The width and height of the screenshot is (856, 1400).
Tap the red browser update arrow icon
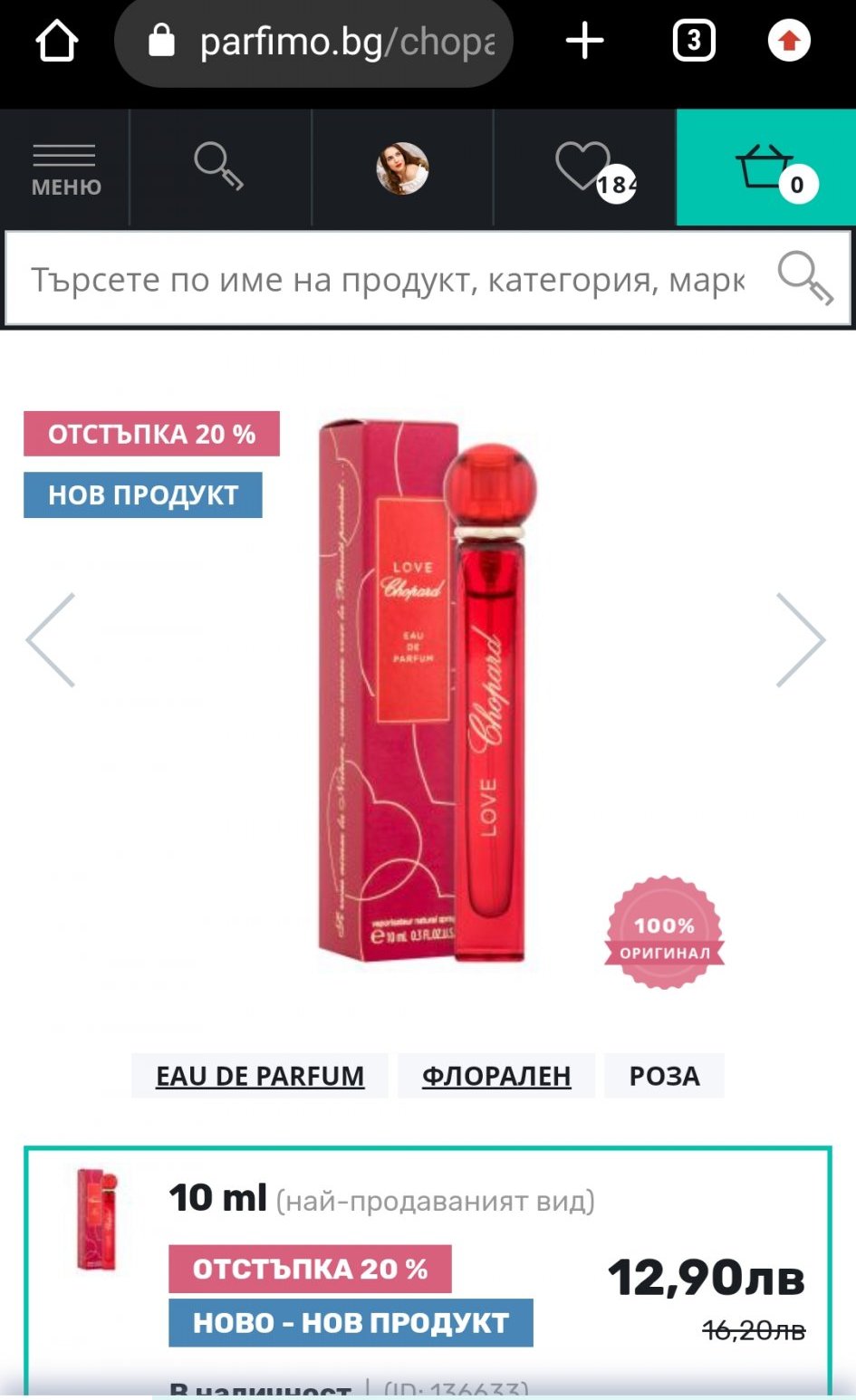(x=789, y=42)
